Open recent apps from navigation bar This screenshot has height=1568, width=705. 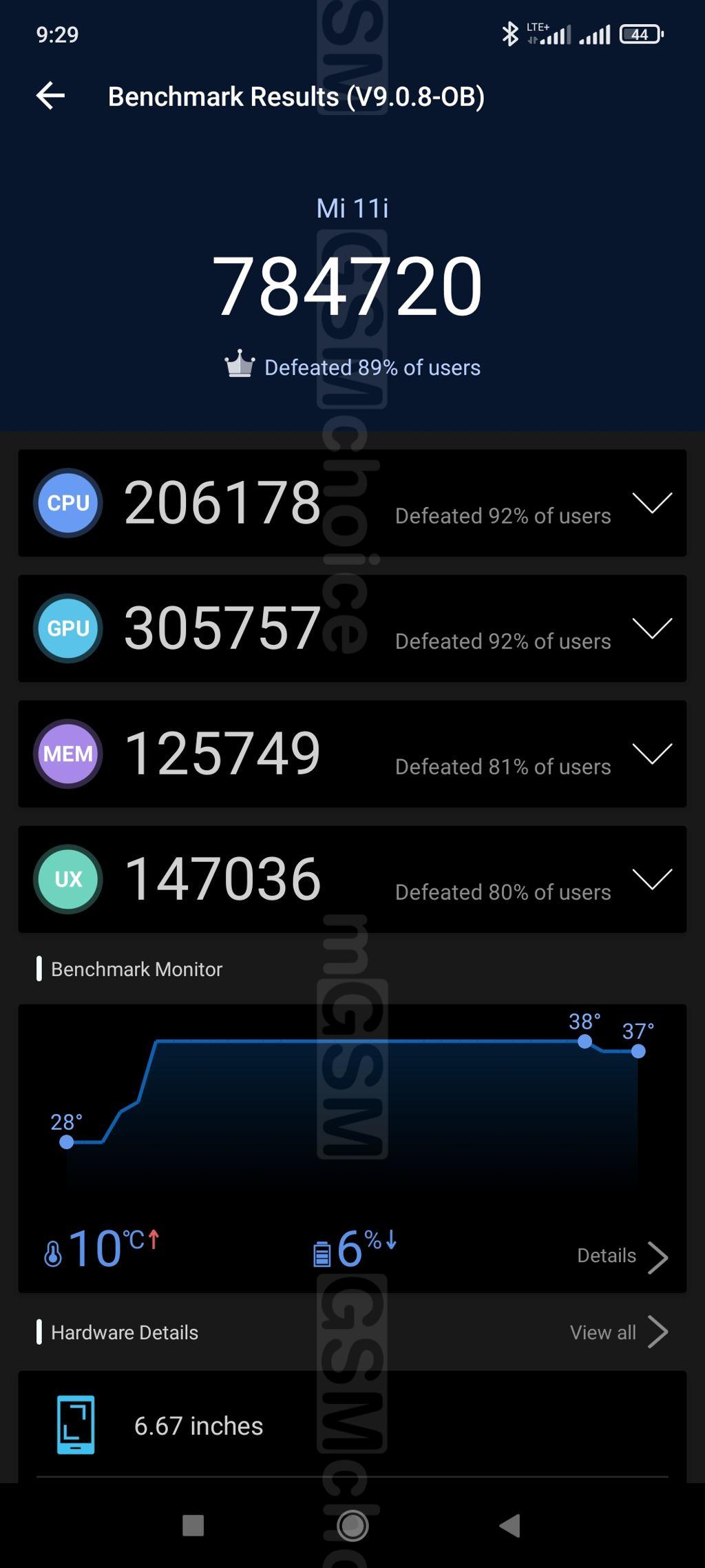point(193,1525)
